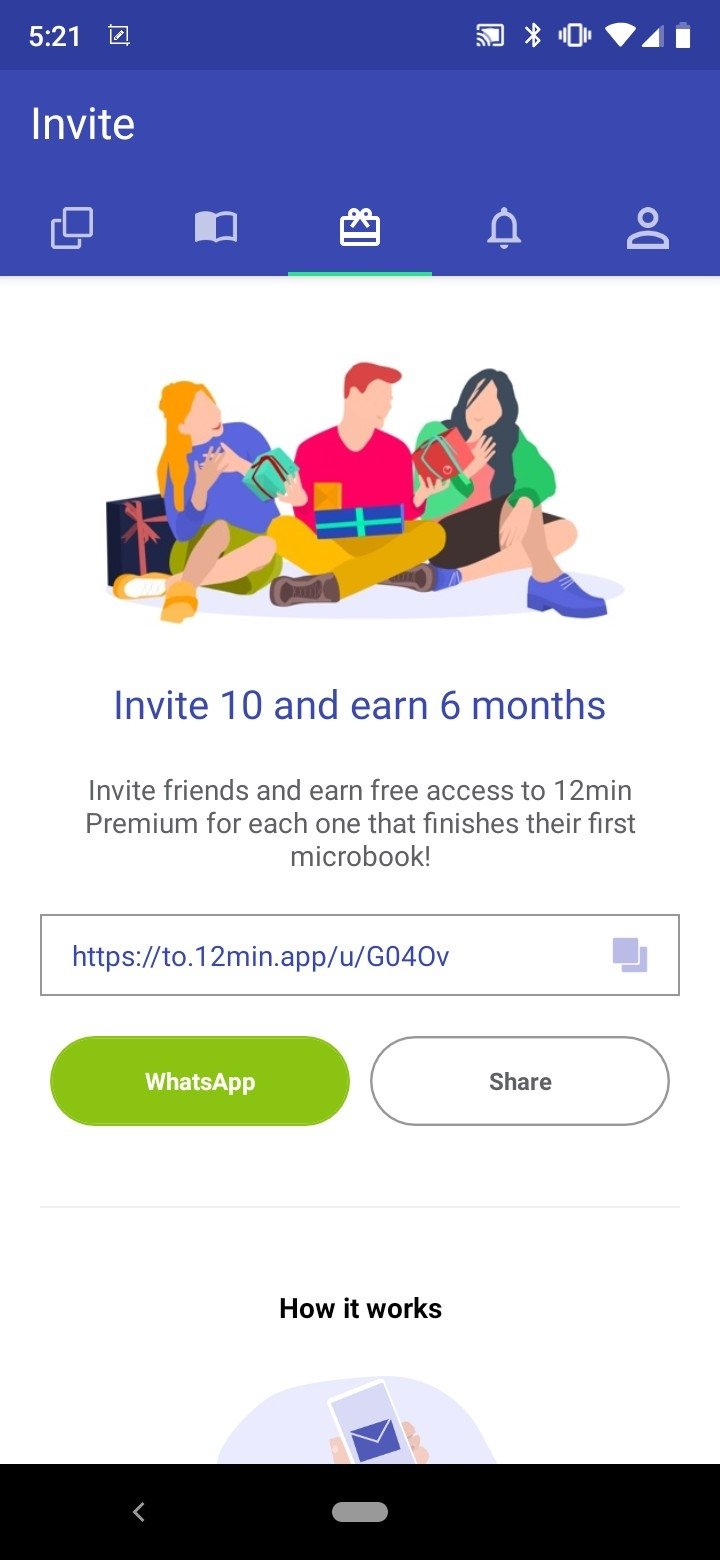Tap the Share button
This screenshot has height=1560, width=720.
click(x=520, y=1081)
